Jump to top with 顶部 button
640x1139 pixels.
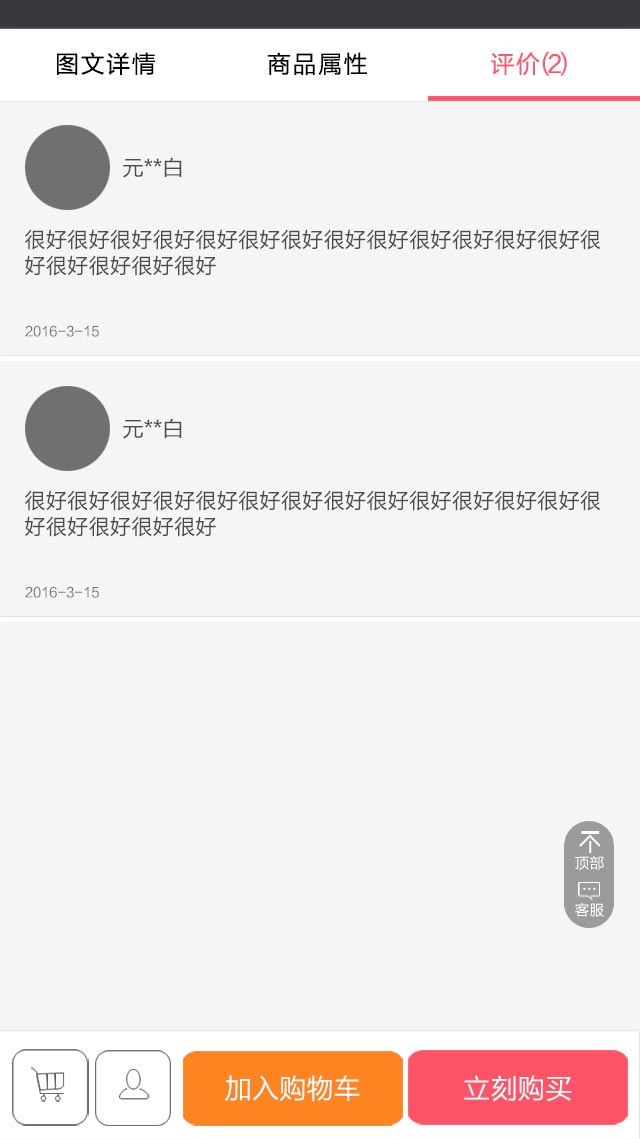[x=589, y=851]
